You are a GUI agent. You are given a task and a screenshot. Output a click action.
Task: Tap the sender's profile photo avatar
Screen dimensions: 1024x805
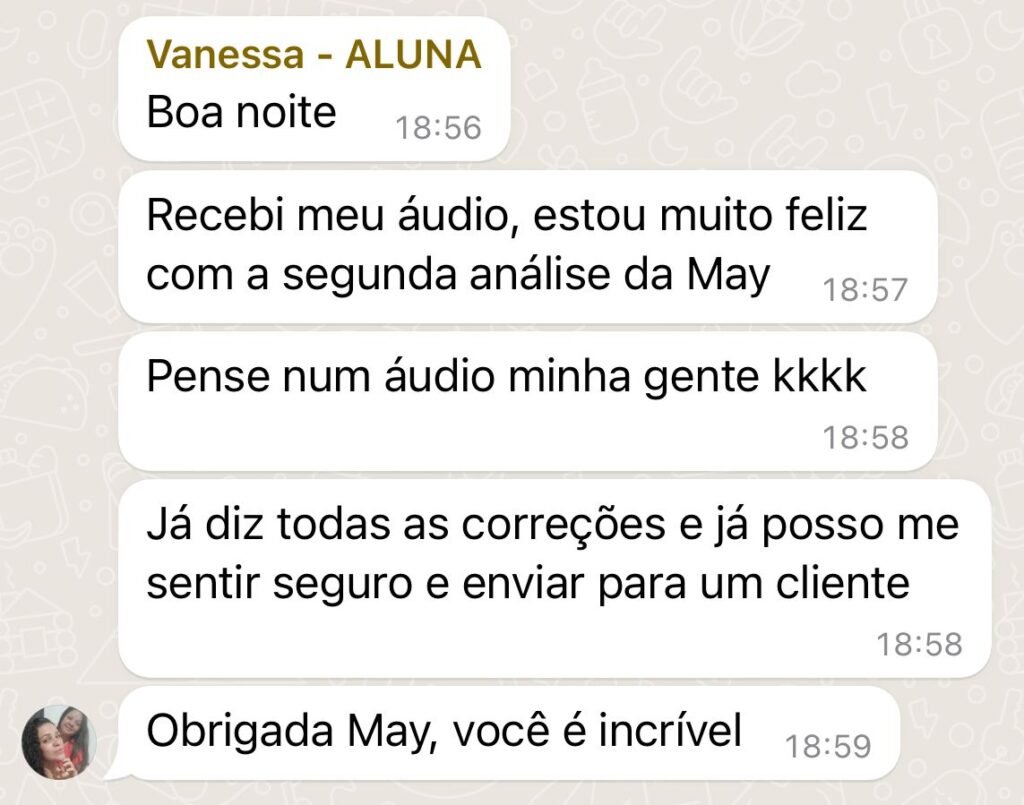[59, 742]
